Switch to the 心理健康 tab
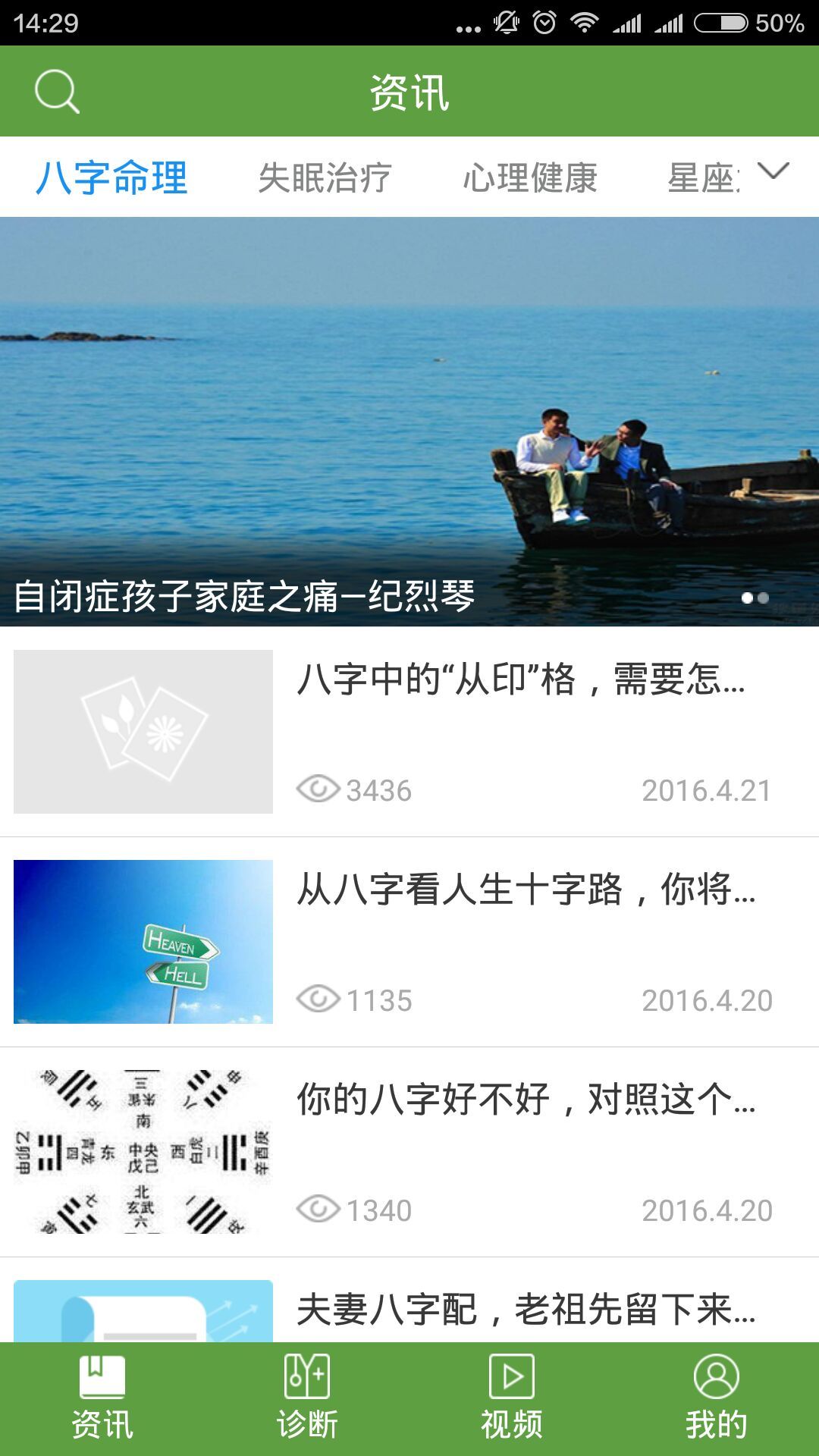 tap(530, 178)
